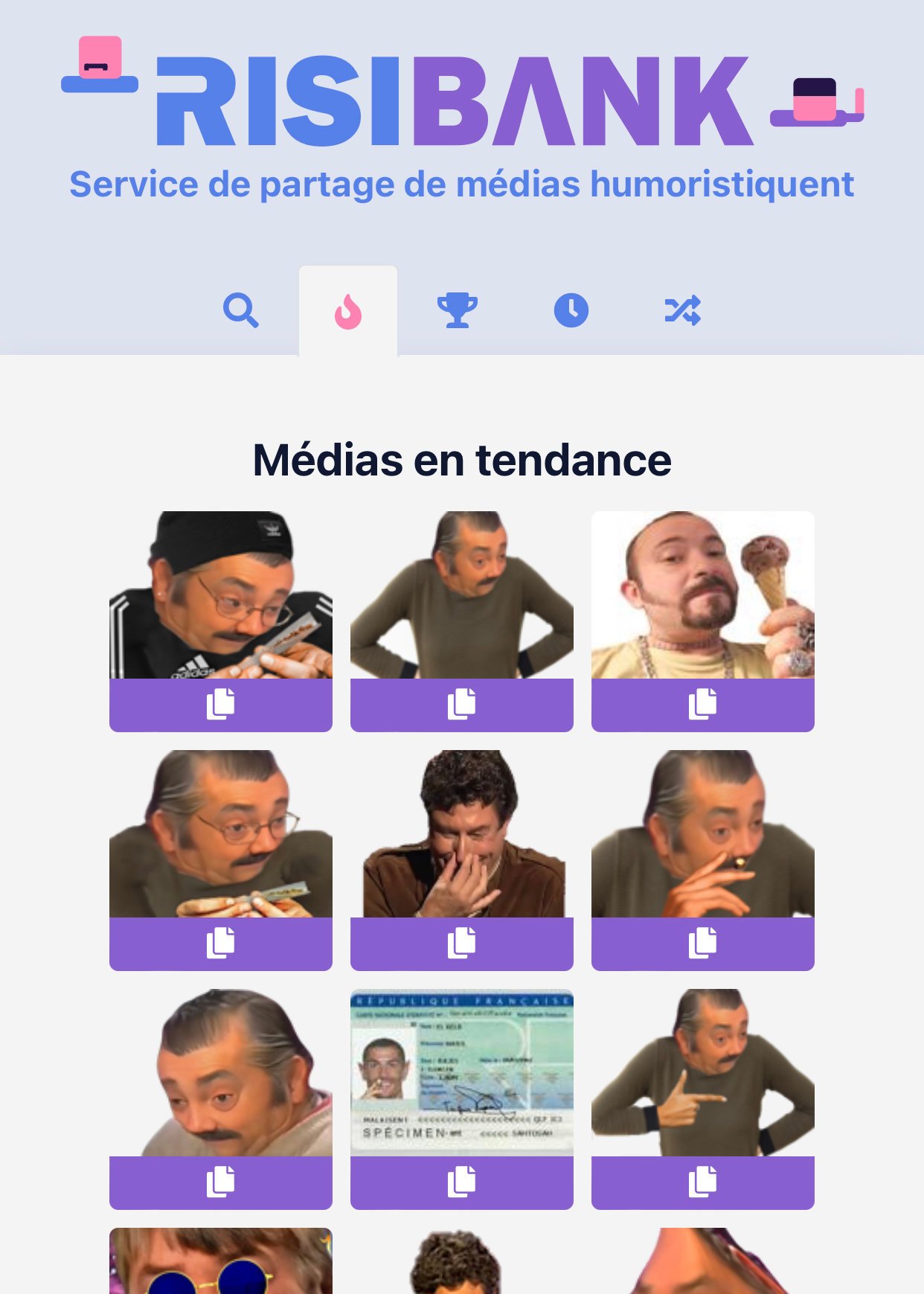This screenshot has width=924, height=1294.
Task: Open the search tab with magnifier icon
Action: point(240,310)
